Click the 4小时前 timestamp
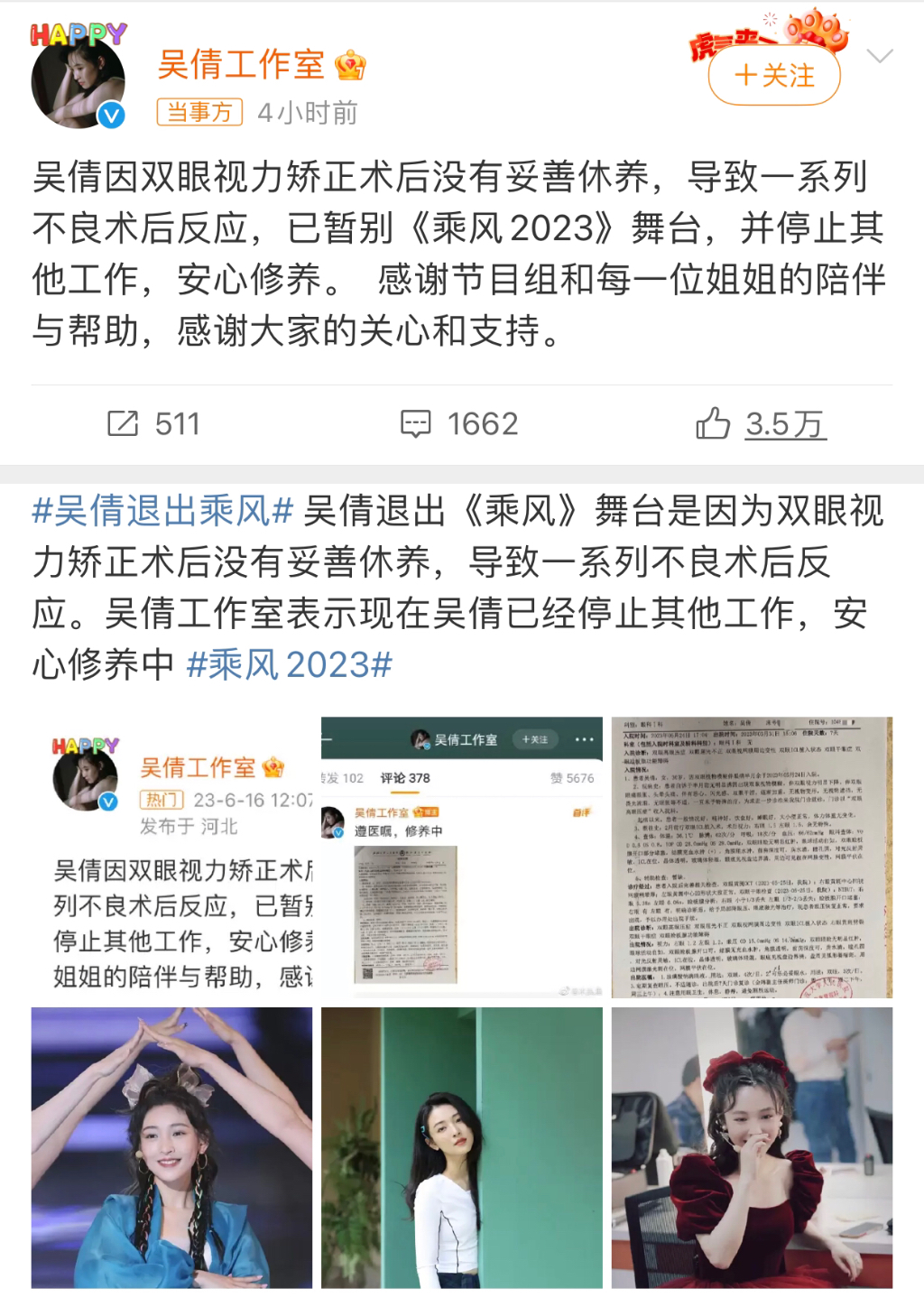Image resolution: width=924 pixels, height=1307 pixels. pyautogui.click(x=307, y=113)
